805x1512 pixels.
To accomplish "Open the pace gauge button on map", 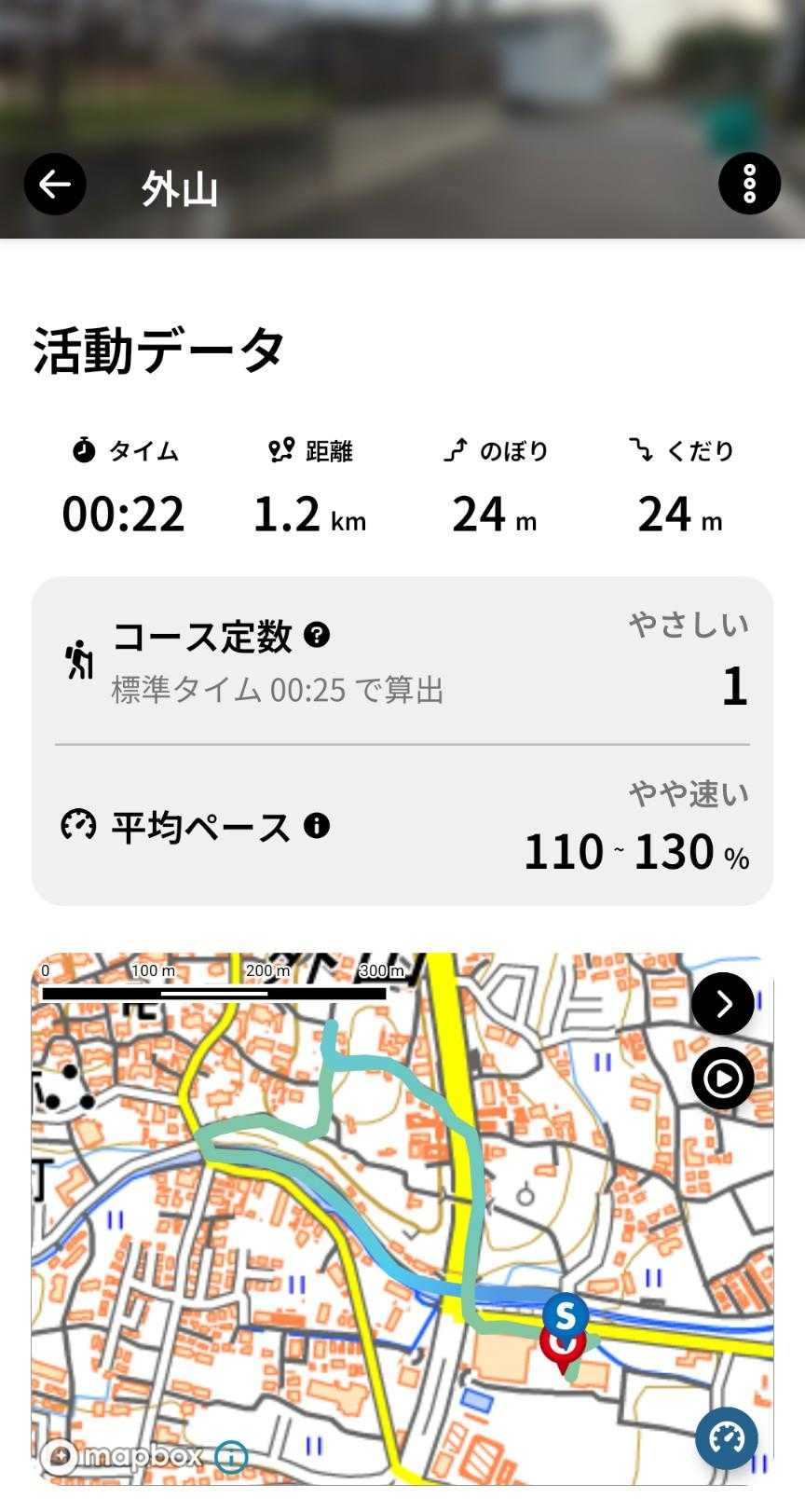I will click(727, 1438).
